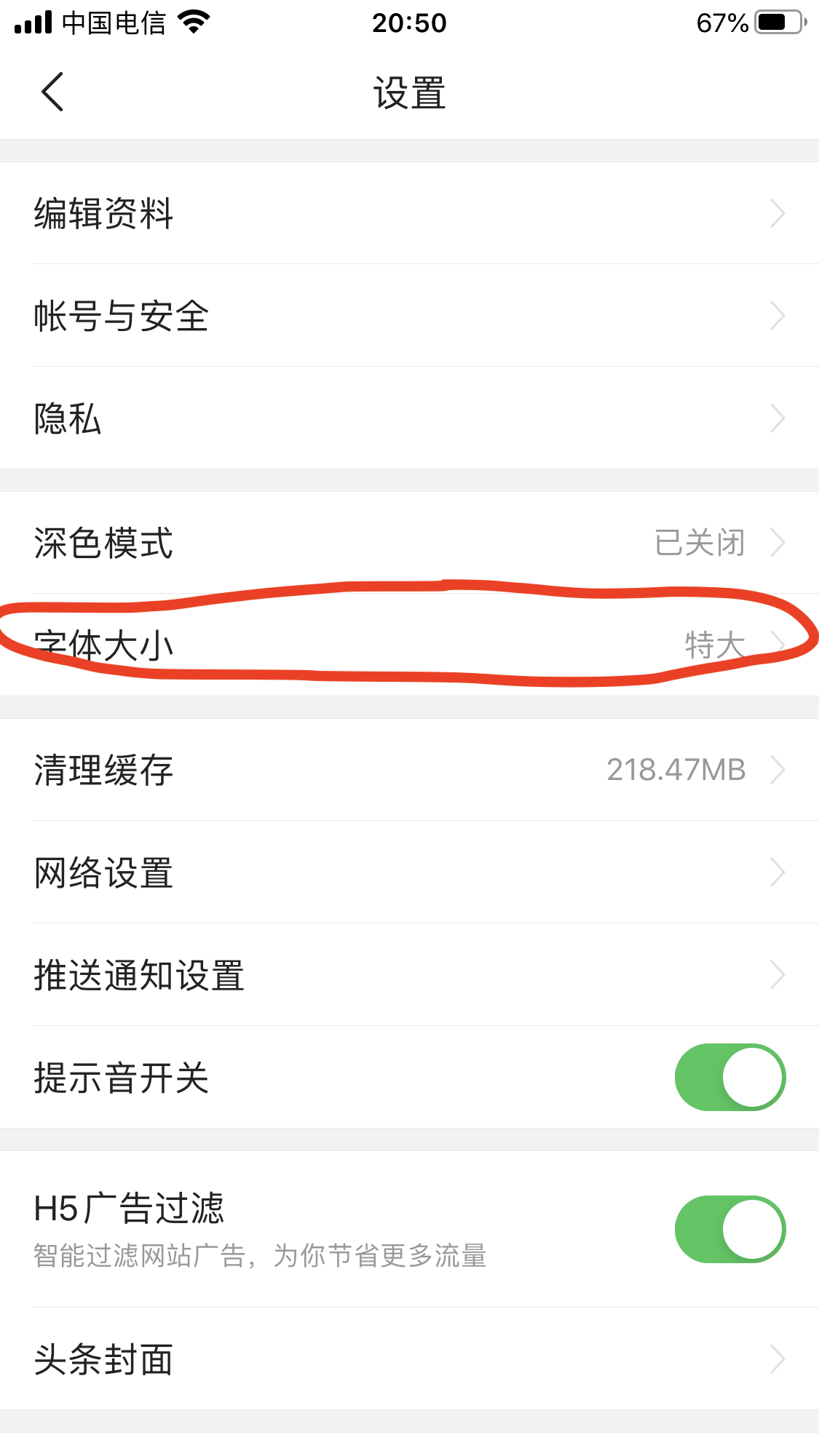Open 网络设置 network settings
Image resolution: width=819 pixels, height=1456 pixels.
pos(409,872)
